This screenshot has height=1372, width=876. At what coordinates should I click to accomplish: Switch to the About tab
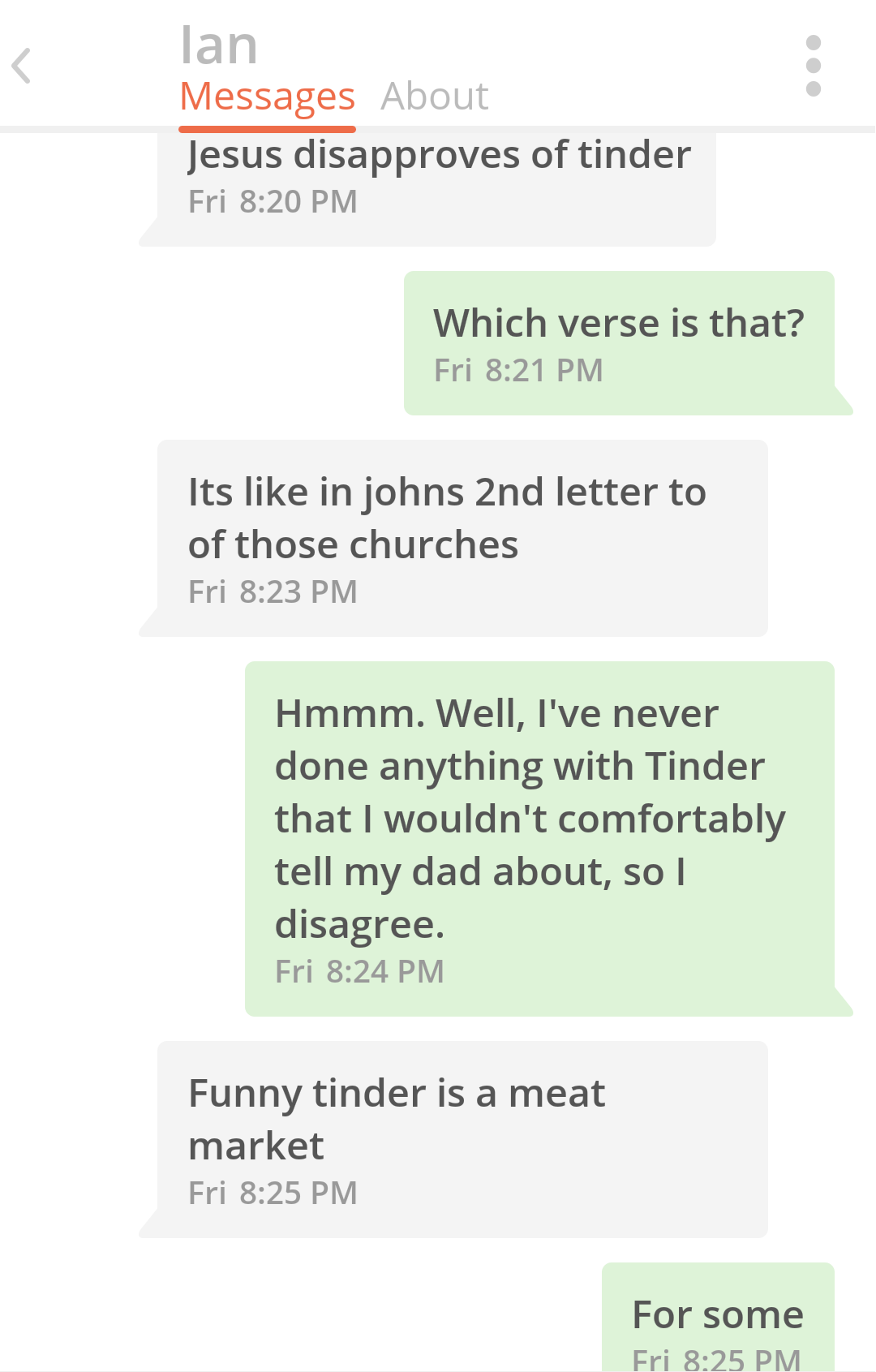[x=435, y=97]
